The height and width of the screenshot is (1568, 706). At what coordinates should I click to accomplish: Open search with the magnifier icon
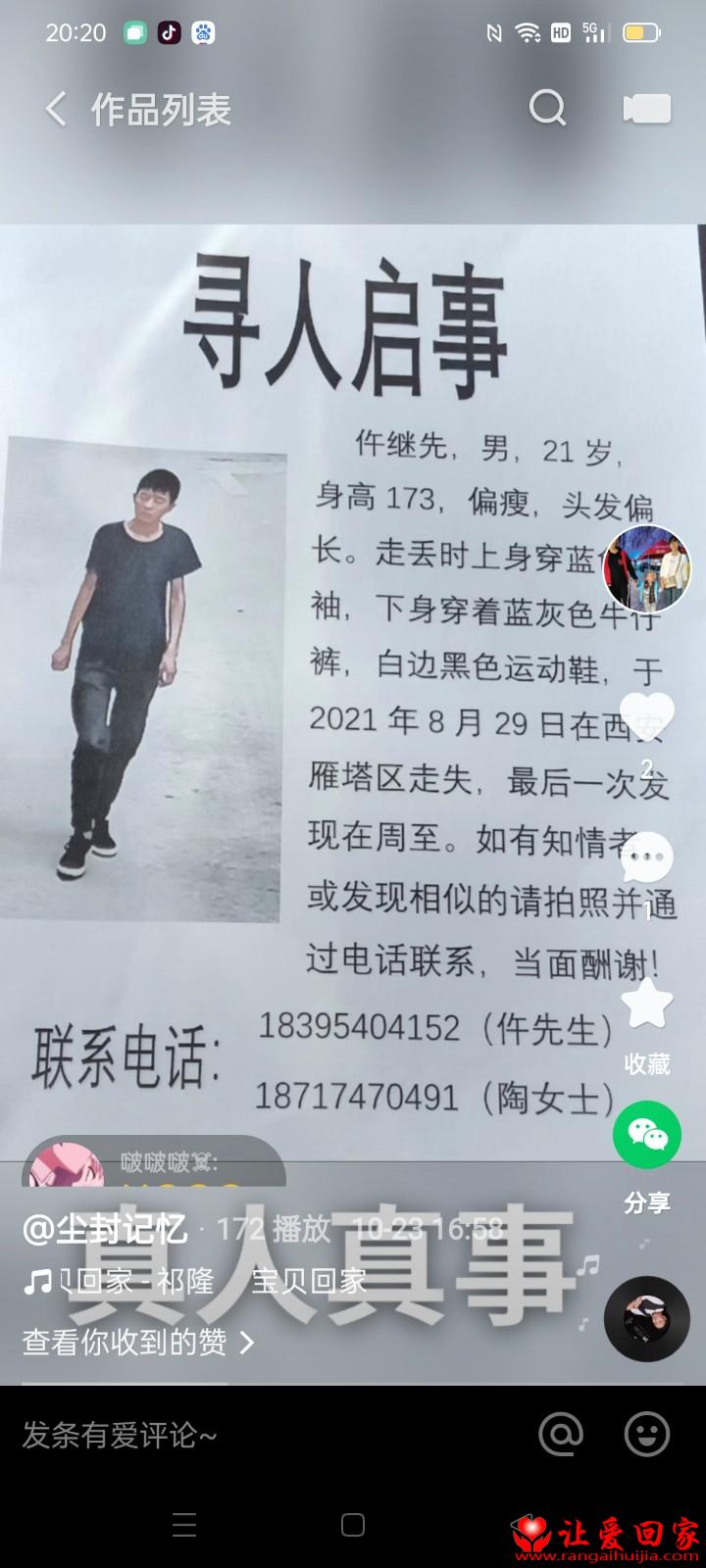(548, 108)
